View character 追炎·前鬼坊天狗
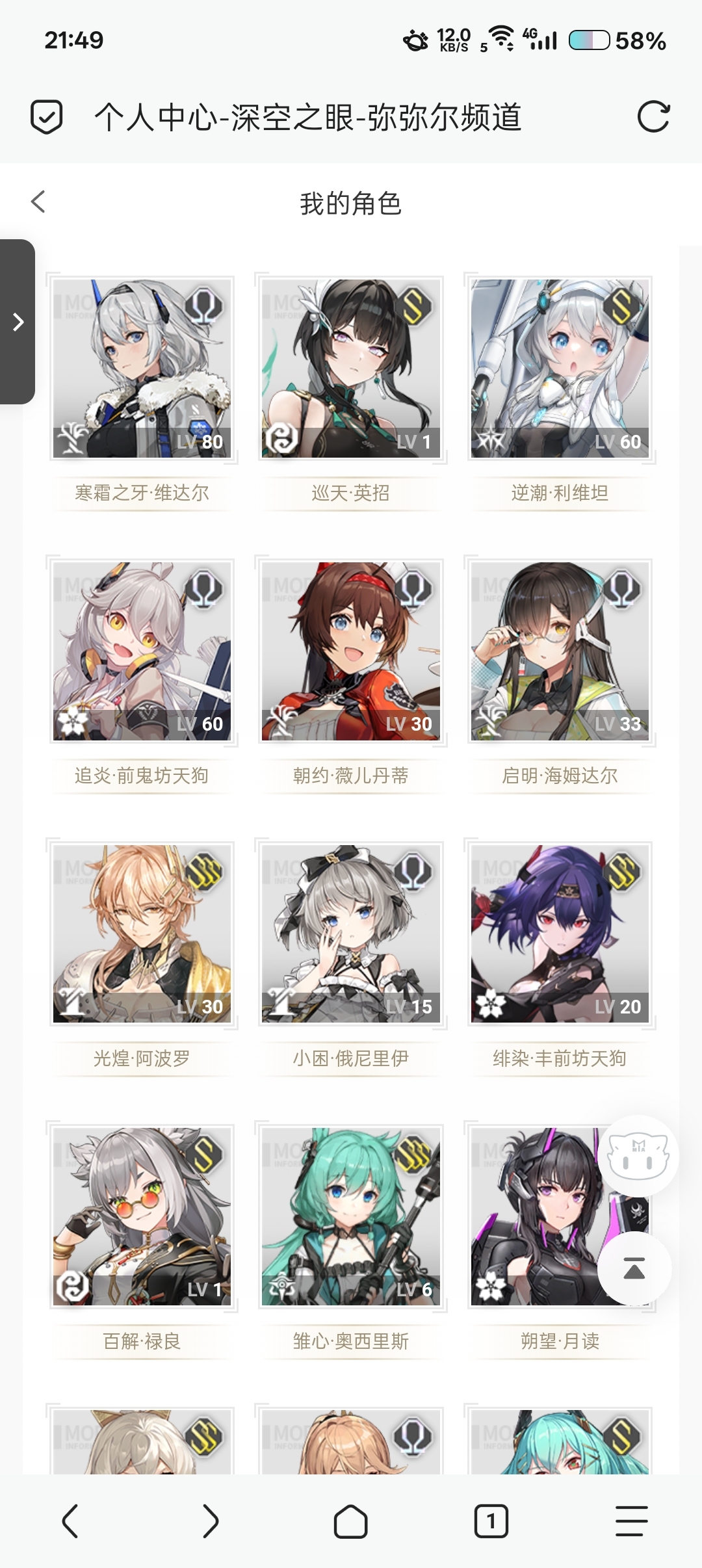The width and height of the screenshot is (702, 1568). (x=142, y=652)
